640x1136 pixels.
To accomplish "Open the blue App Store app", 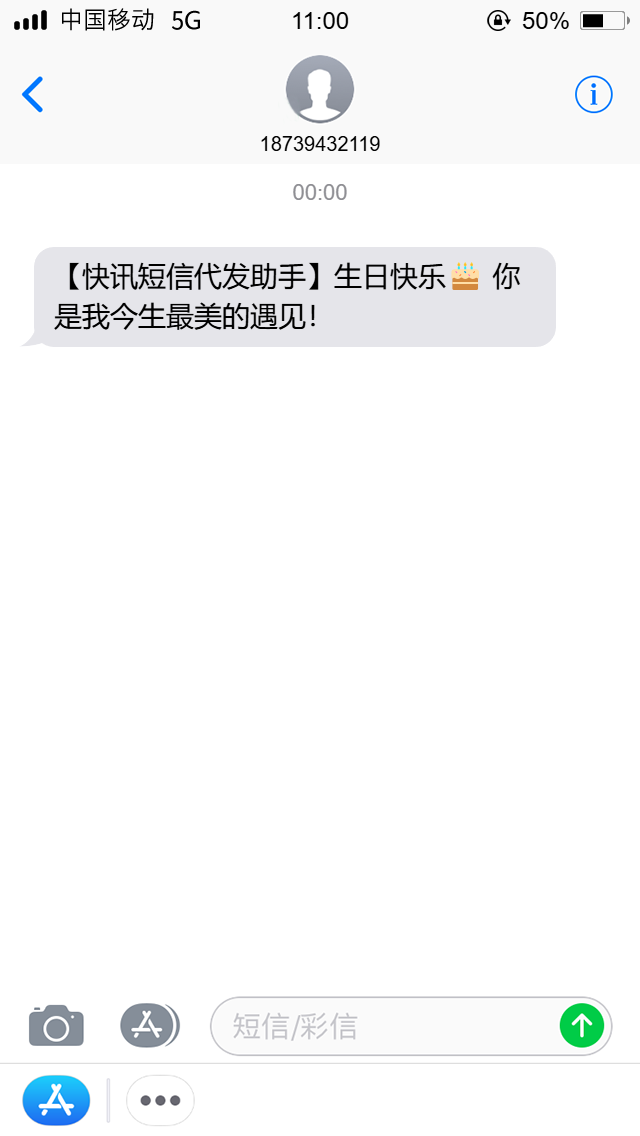I will pyautogui.click(x=57, y=1100).
